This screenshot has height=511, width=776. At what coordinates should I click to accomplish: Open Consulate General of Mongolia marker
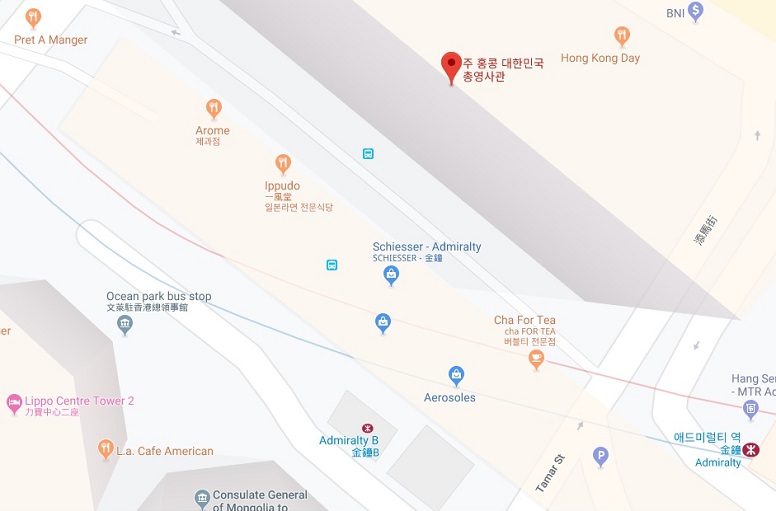(x=203, y=497)
